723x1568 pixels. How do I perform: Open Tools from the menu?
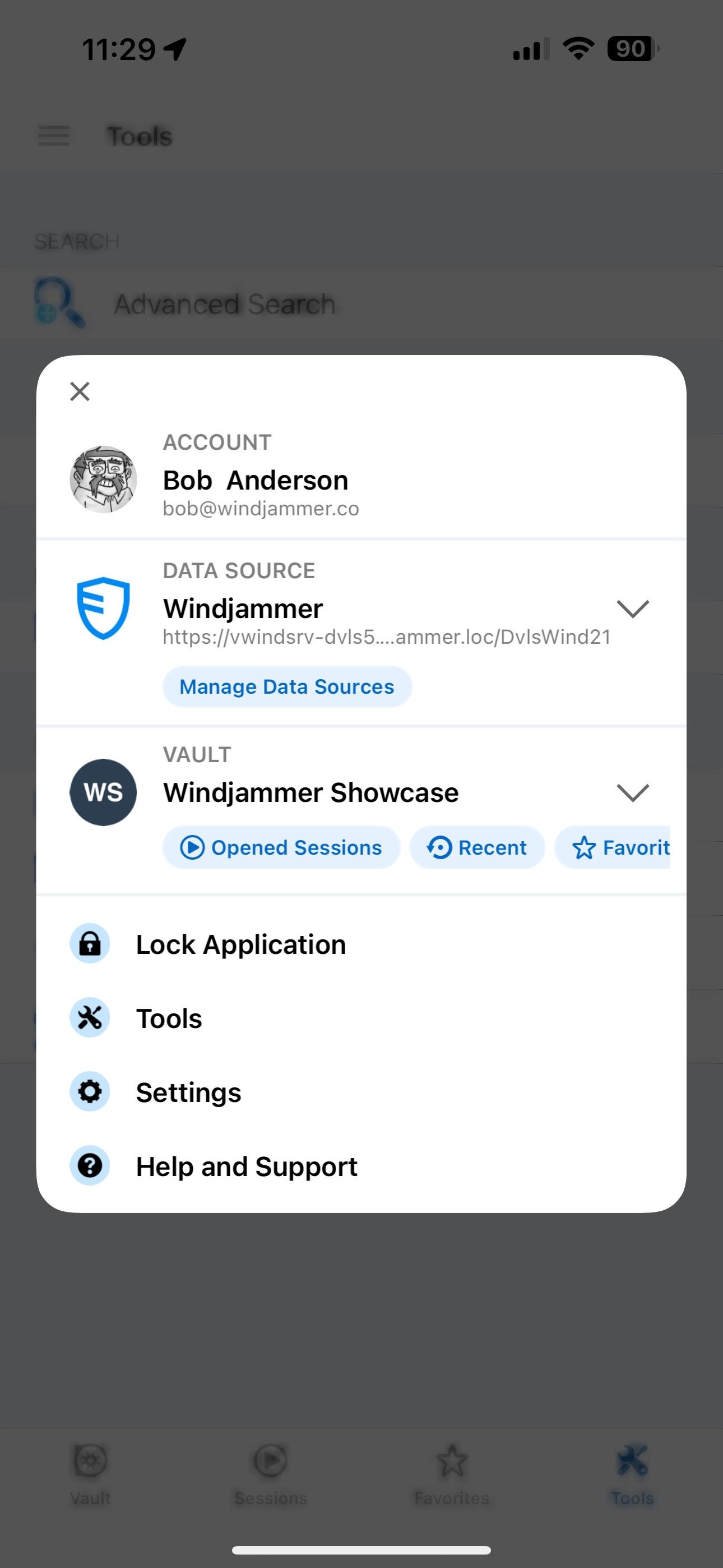coord(169,1018)
